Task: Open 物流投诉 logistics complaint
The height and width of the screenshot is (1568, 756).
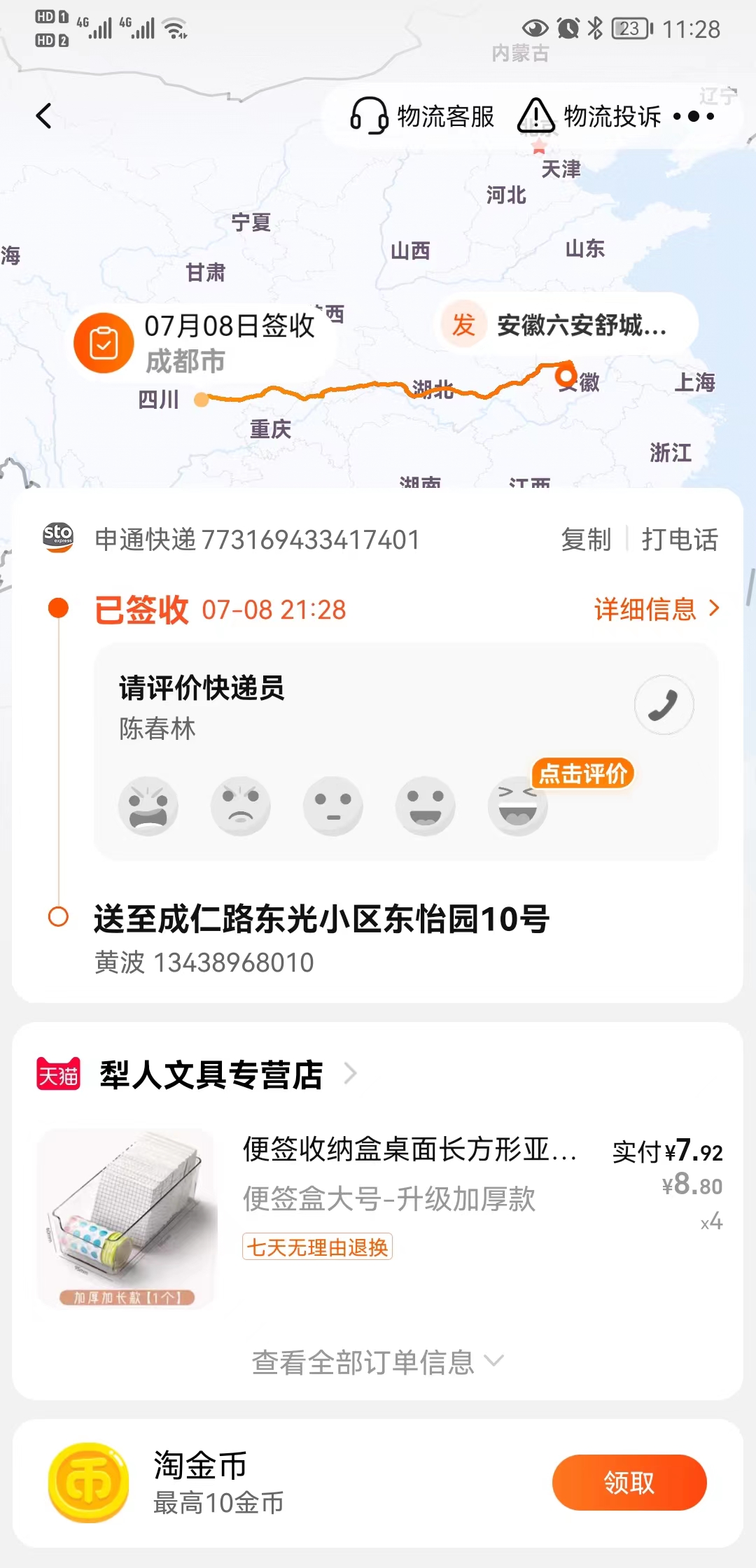Action: coord(589,116)
